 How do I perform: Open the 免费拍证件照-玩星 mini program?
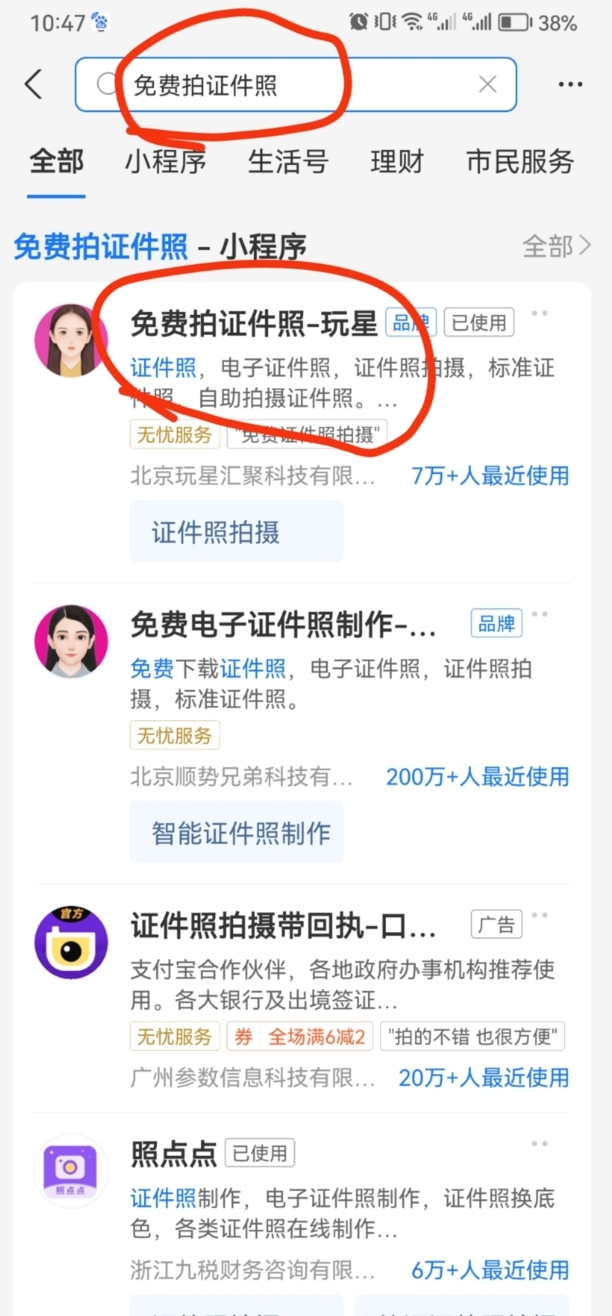tap(254, 323)
